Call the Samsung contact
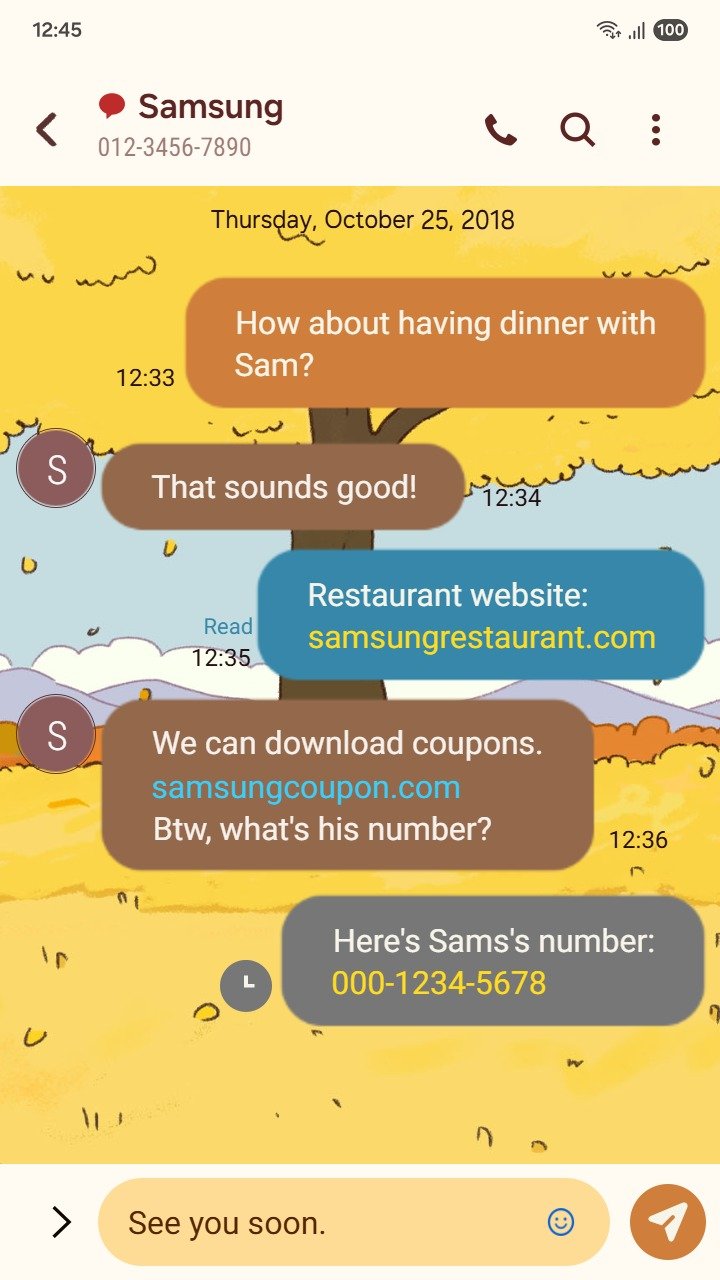720x1280 pixels. pos(500,130)
